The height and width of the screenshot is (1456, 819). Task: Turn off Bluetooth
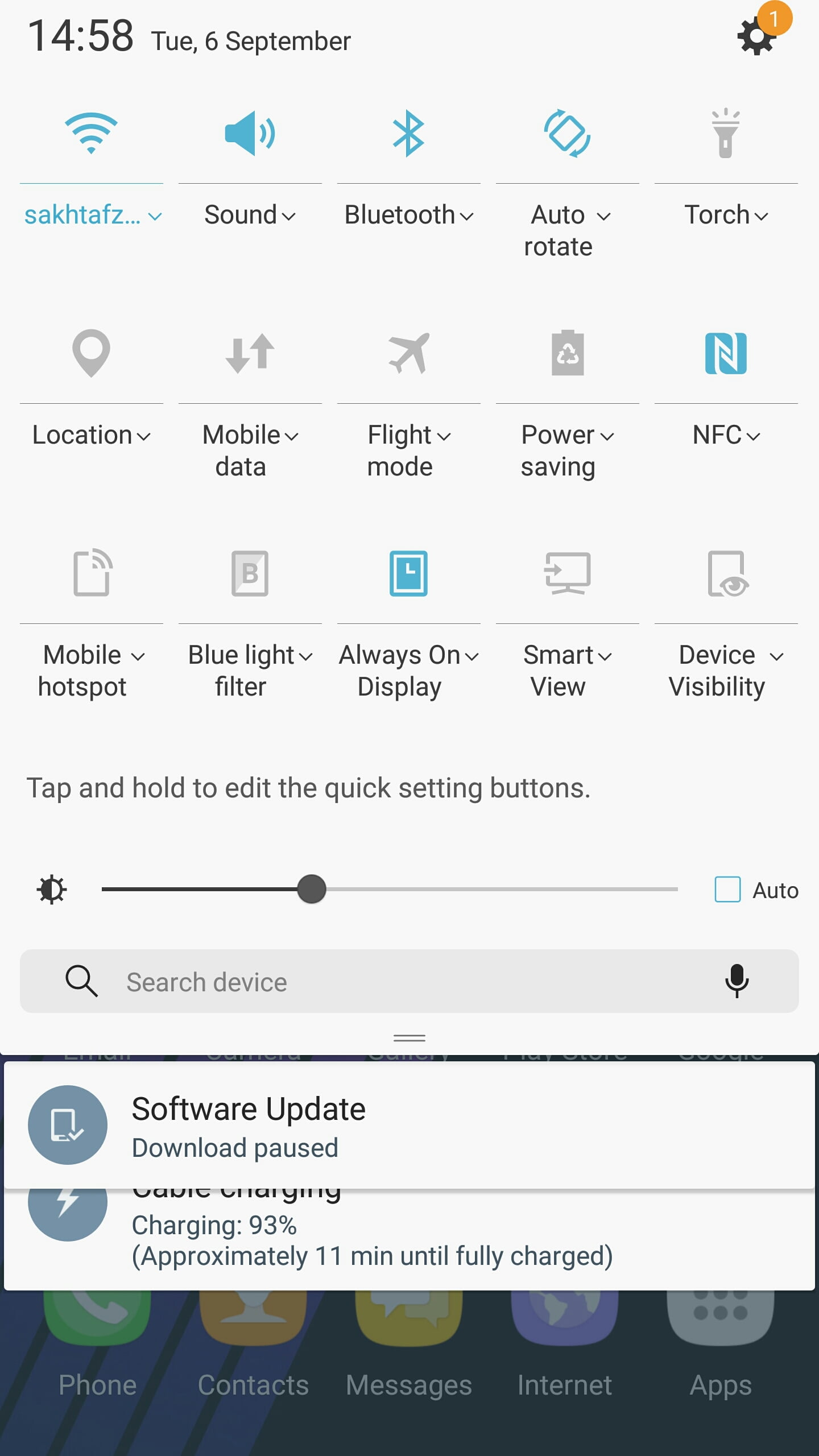[408, 134]
